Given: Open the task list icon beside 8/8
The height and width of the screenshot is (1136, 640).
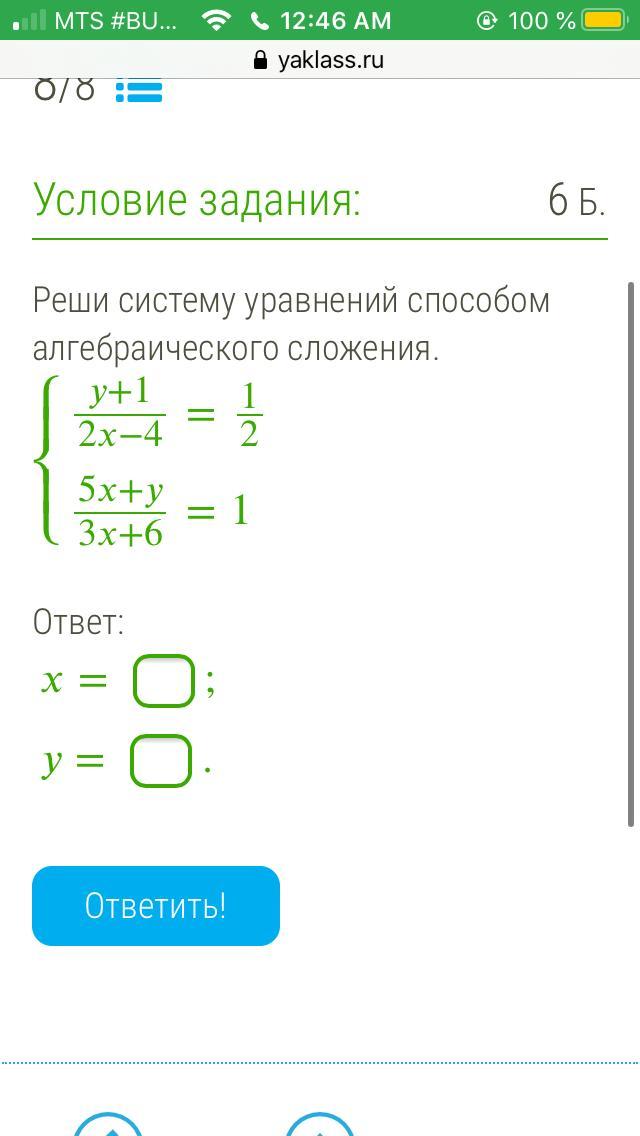Looking at the screenshot, I should pyautogui.click(x=139, y=91).
